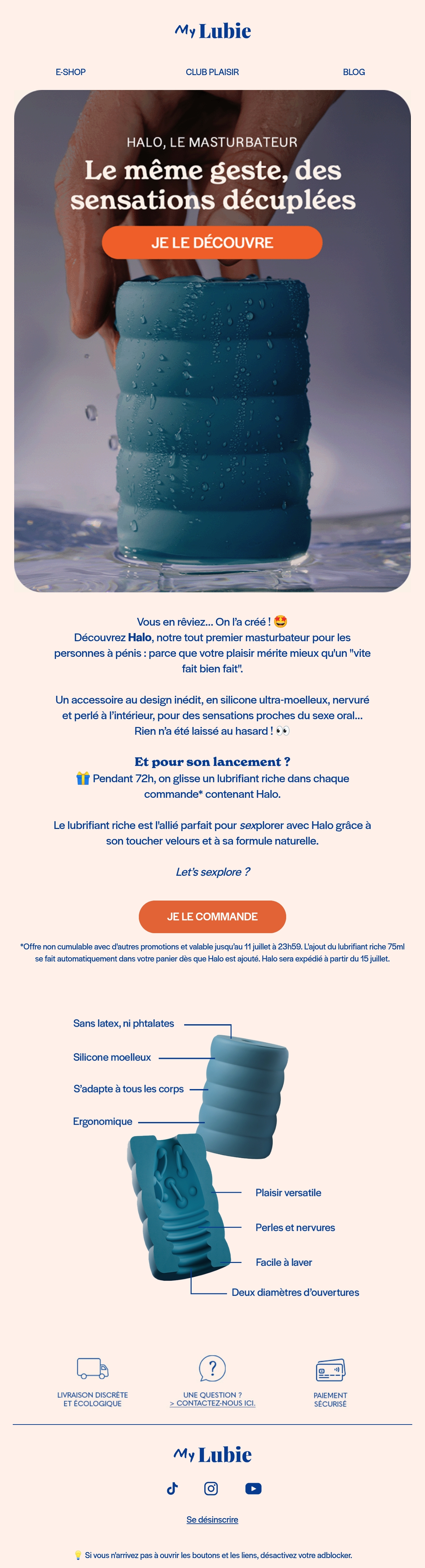Open the TikTok page
The height and width of the screenshot is (1568, 425).
(x=172, y=1488)
